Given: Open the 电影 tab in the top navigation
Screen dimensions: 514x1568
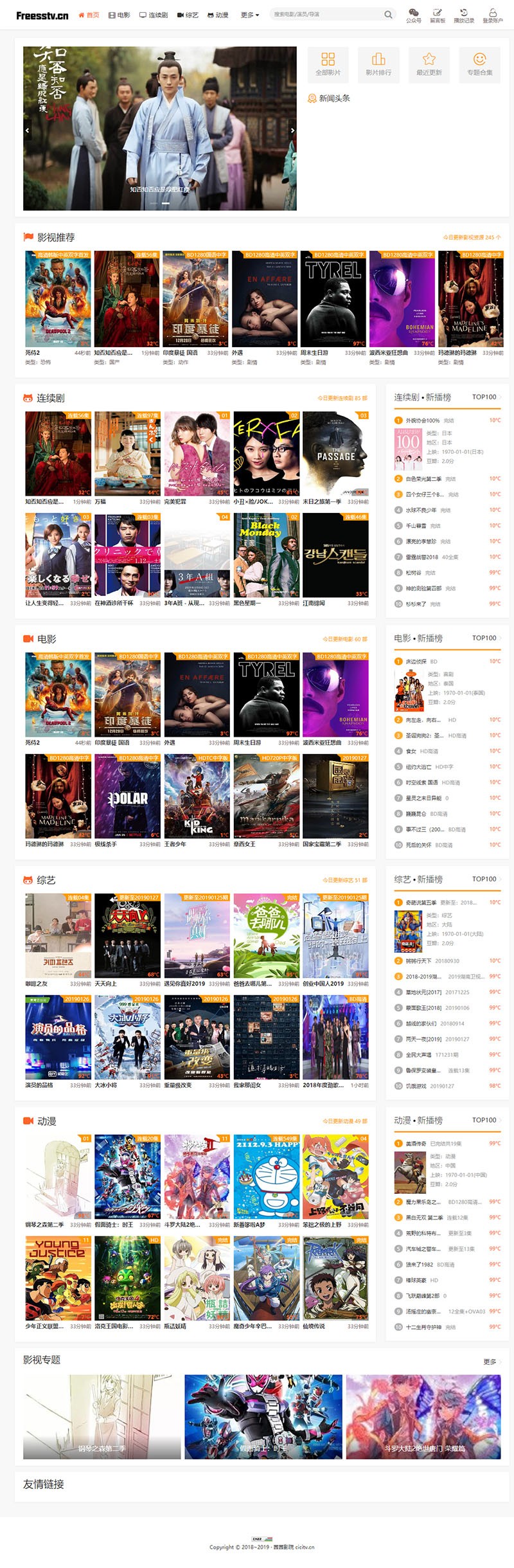Looking at the screenshot, I should [120, 15].
